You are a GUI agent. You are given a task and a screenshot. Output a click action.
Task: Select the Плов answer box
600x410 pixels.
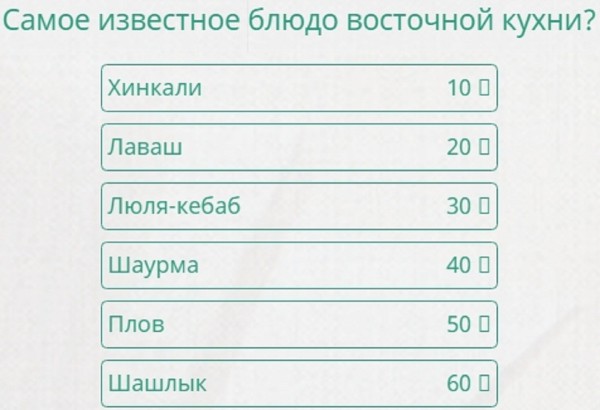(x=299, y=324)
